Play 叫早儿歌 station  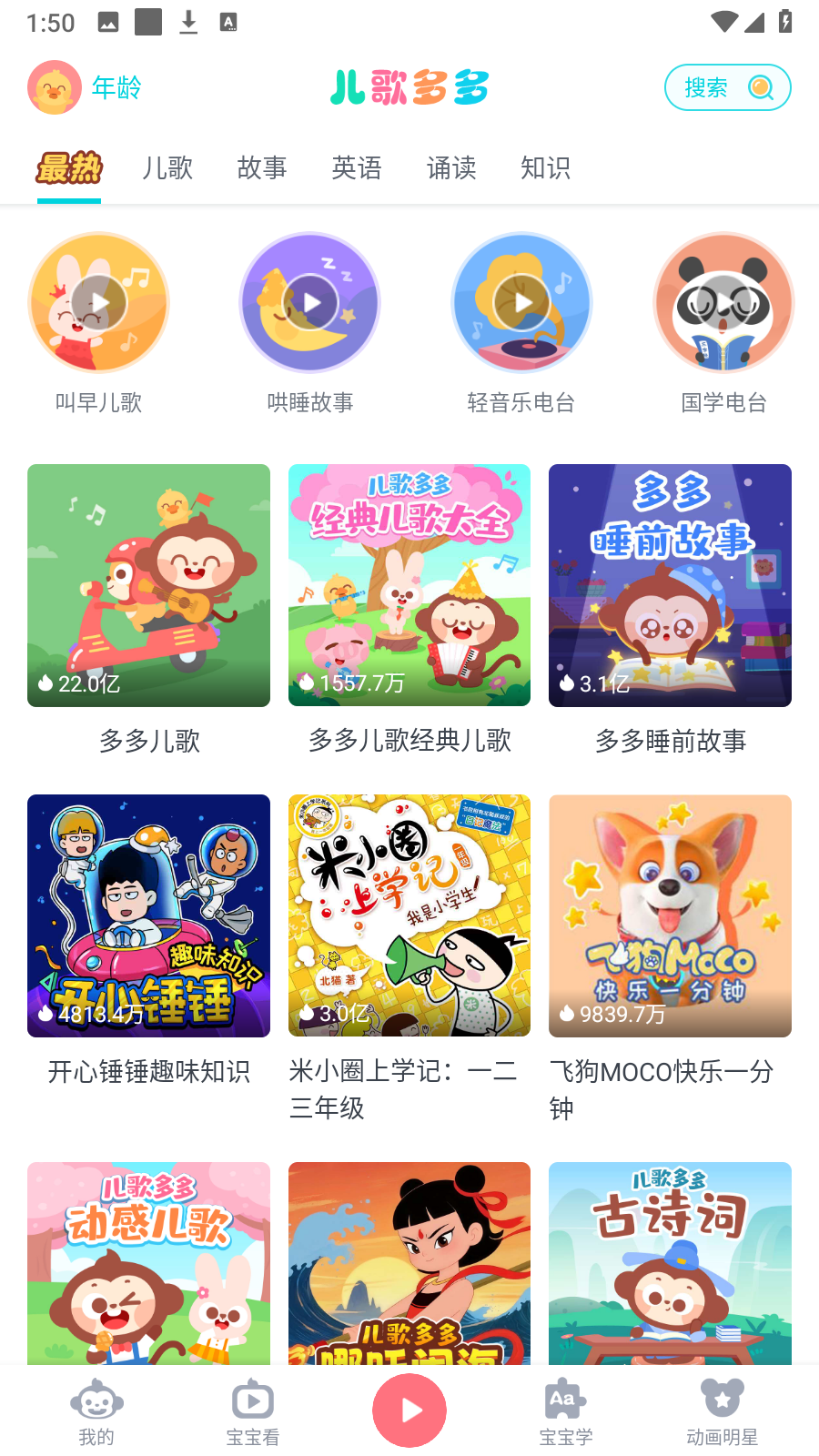[99, 303]
